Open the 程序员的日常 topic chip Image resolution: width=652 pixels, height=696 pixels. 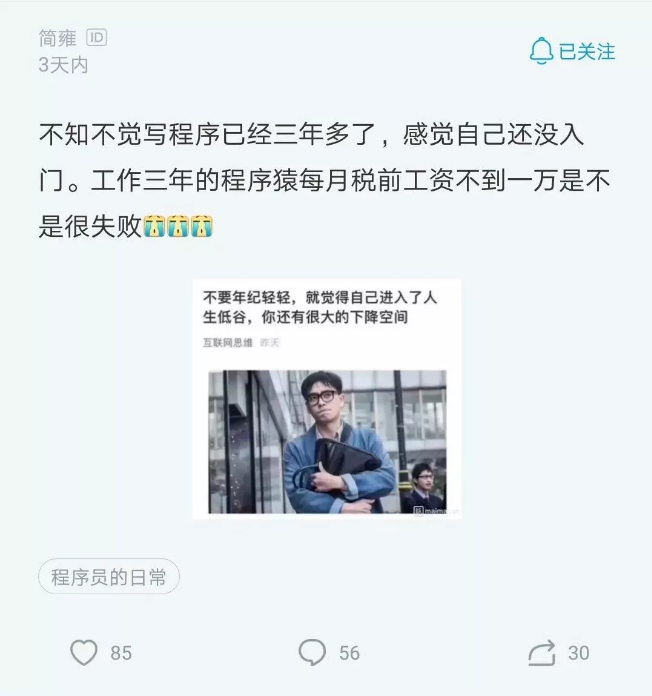(109, 576)
